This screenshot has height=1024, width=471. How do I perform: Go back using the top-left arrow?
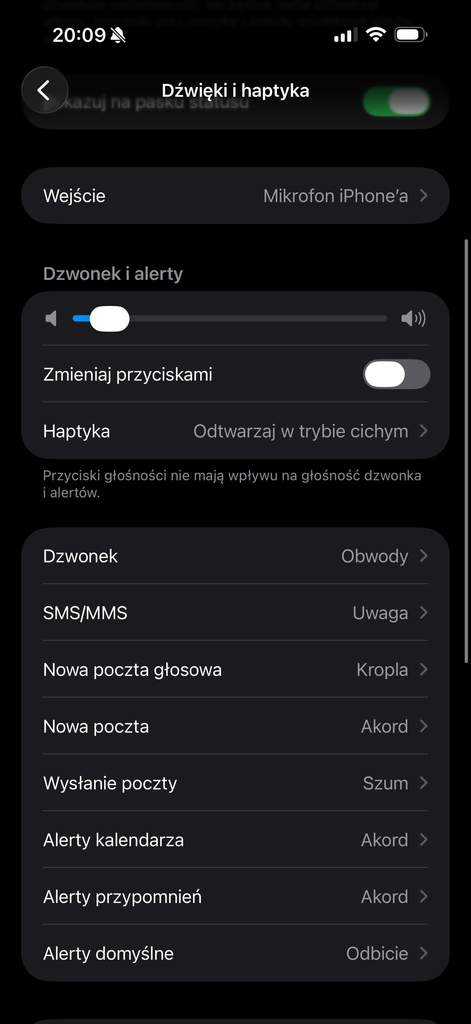44,90
